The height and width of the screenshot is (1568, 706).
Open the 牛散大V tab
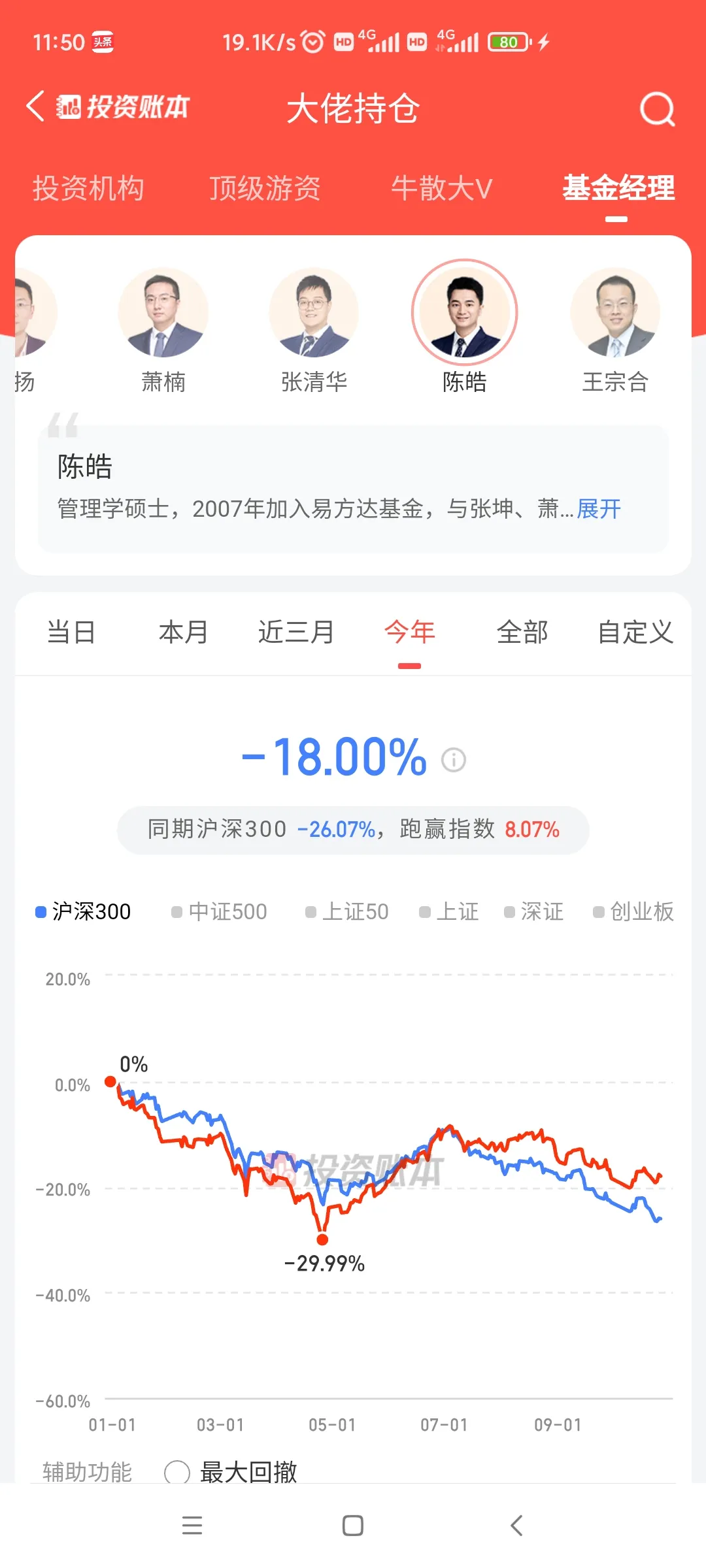441,188
